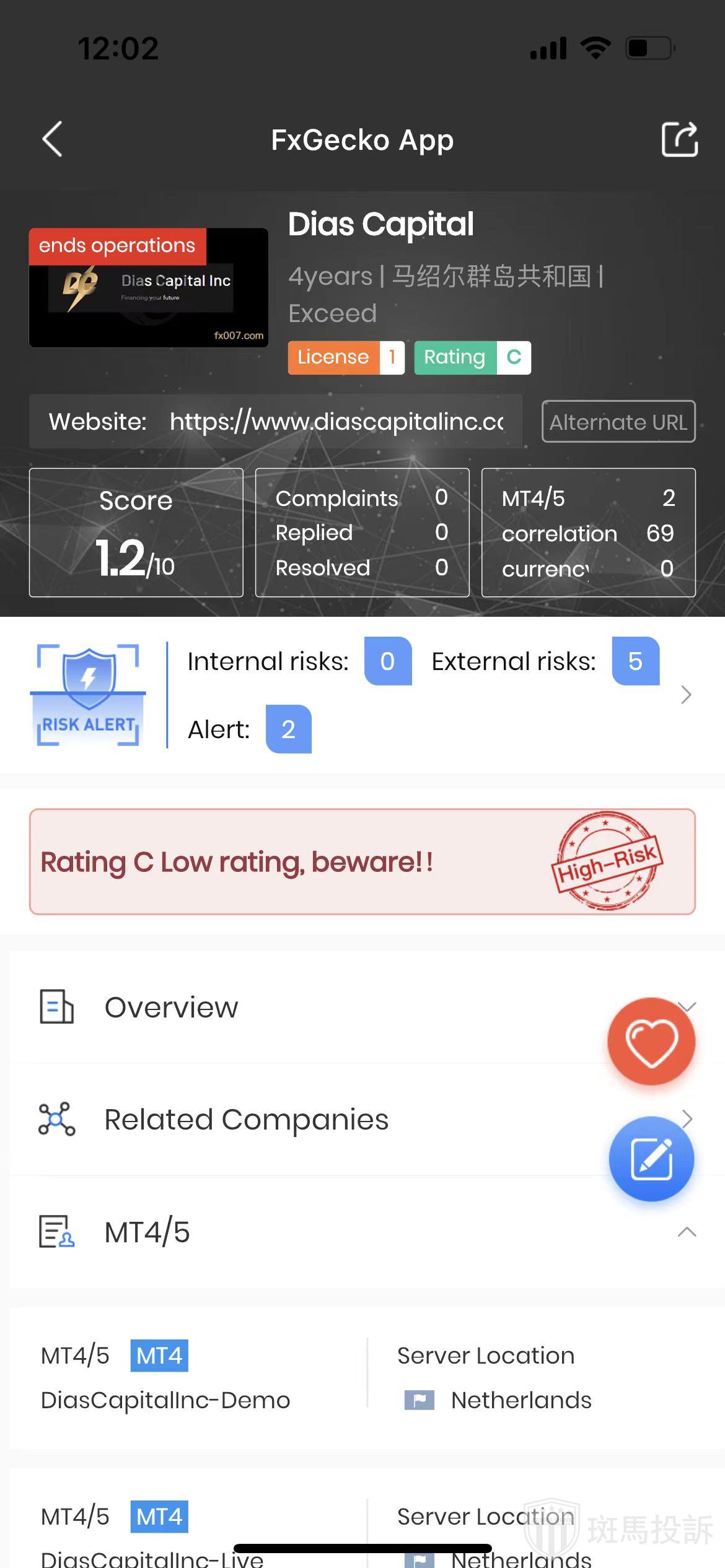Image resolution: width=725 pixels, height=1568 pixels.
Task: Expand the Overview section
Action: click(x=171, y=1008)
